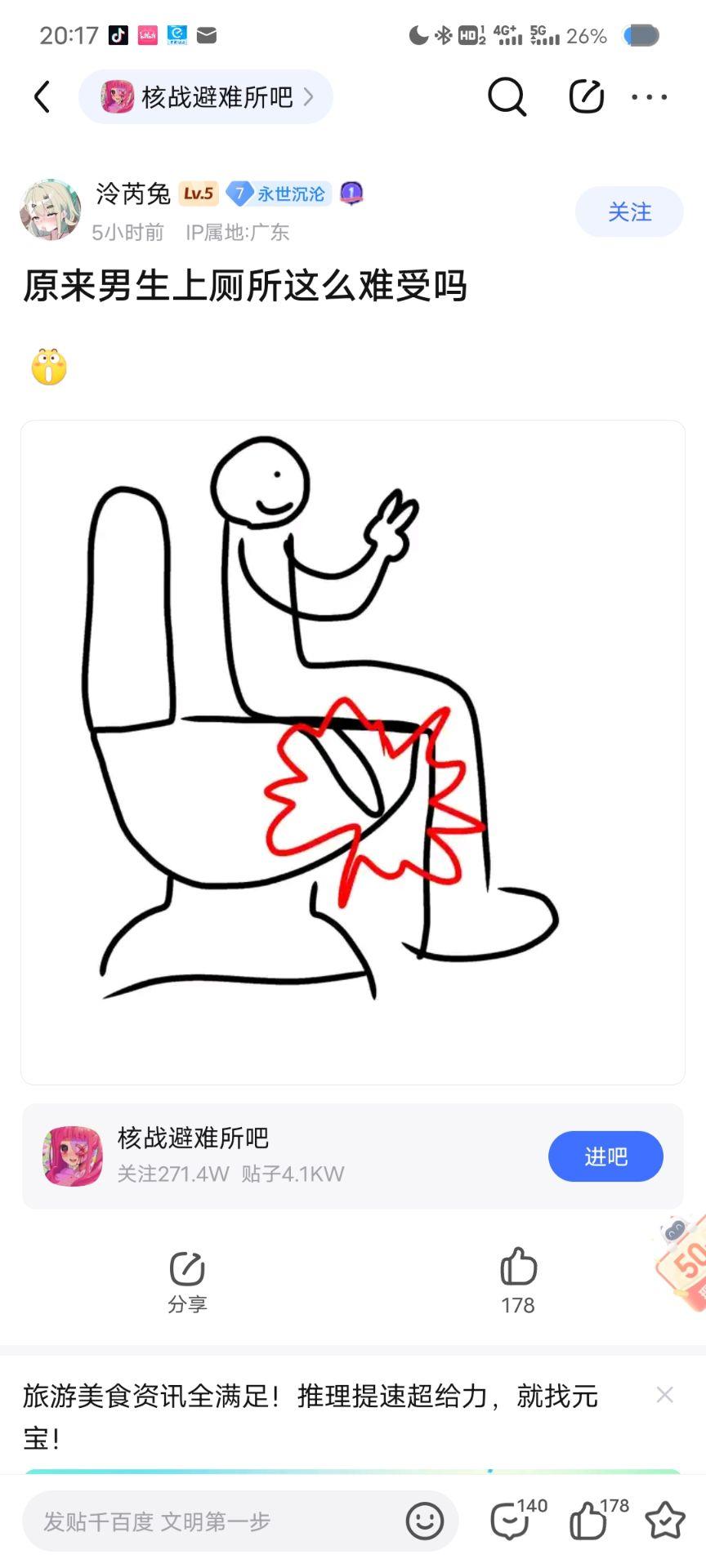Open 泠芮兔's profile avatar

(x=50, y=211)
